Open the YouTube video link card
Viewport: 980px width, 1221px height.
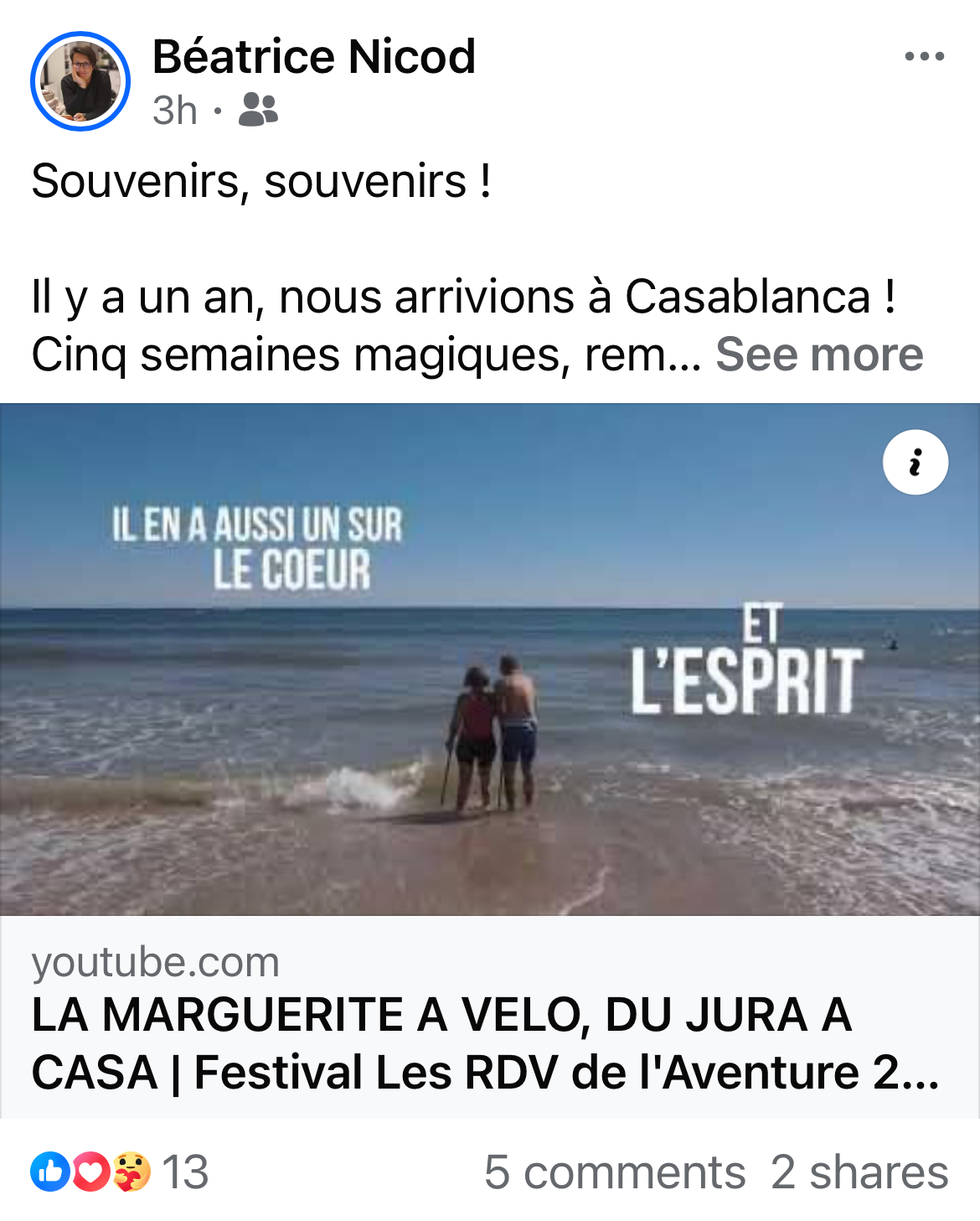click(x=486, y=1018)
